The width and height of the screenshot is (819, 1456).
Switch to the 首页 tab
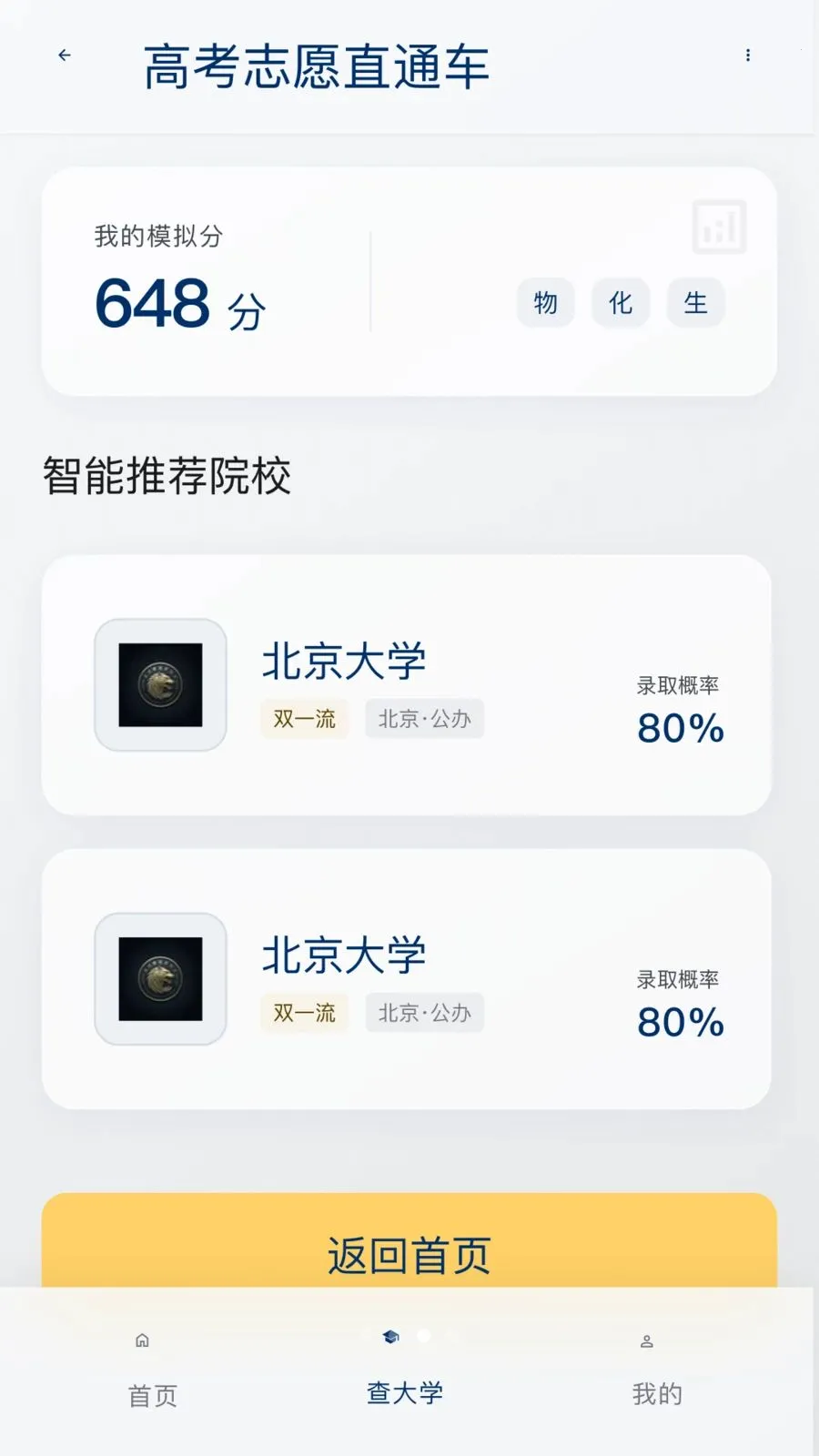click(x=152, y=1371)
